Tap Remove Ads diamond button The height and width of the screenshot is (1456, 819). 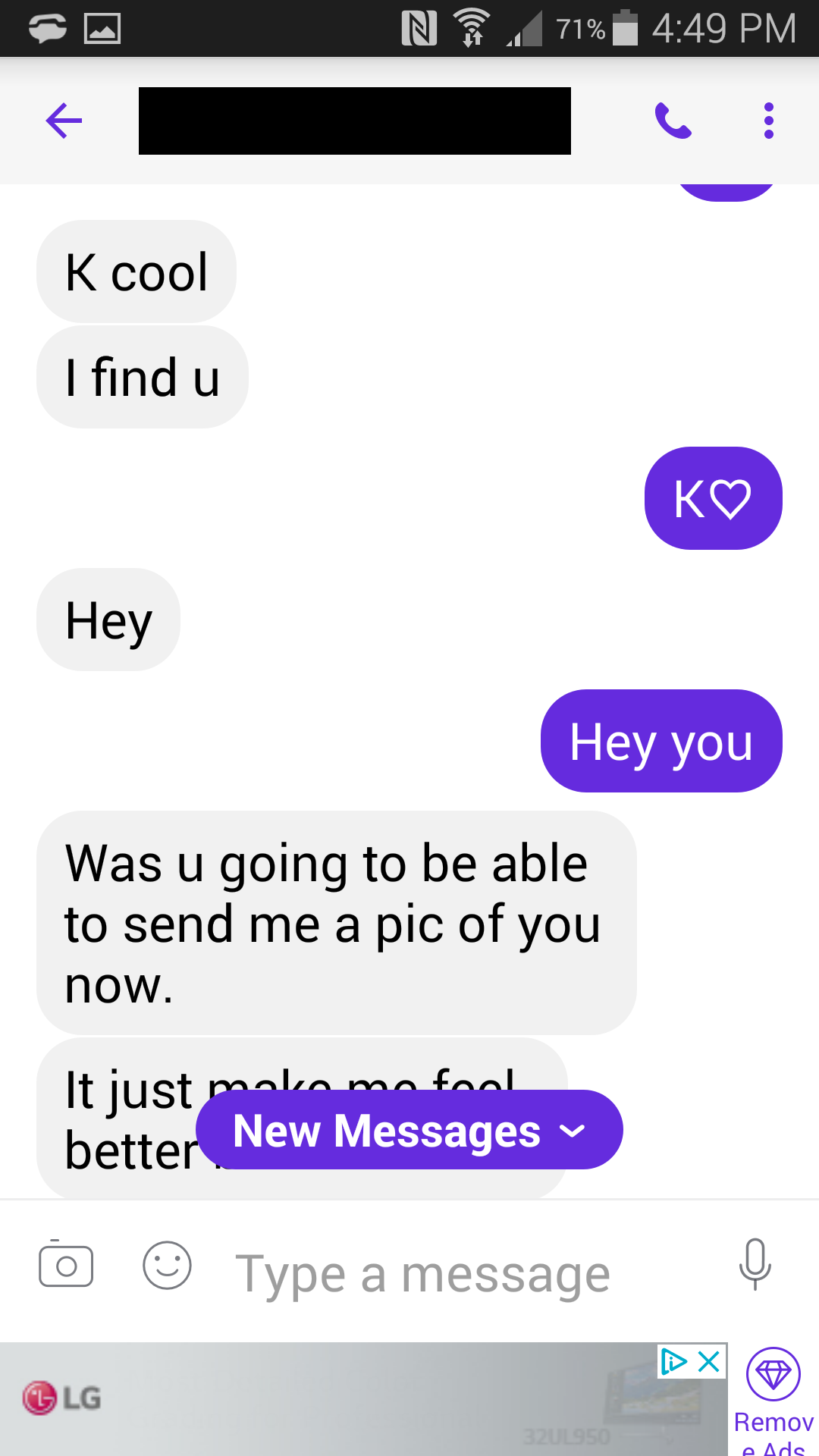click(773, 1374)
